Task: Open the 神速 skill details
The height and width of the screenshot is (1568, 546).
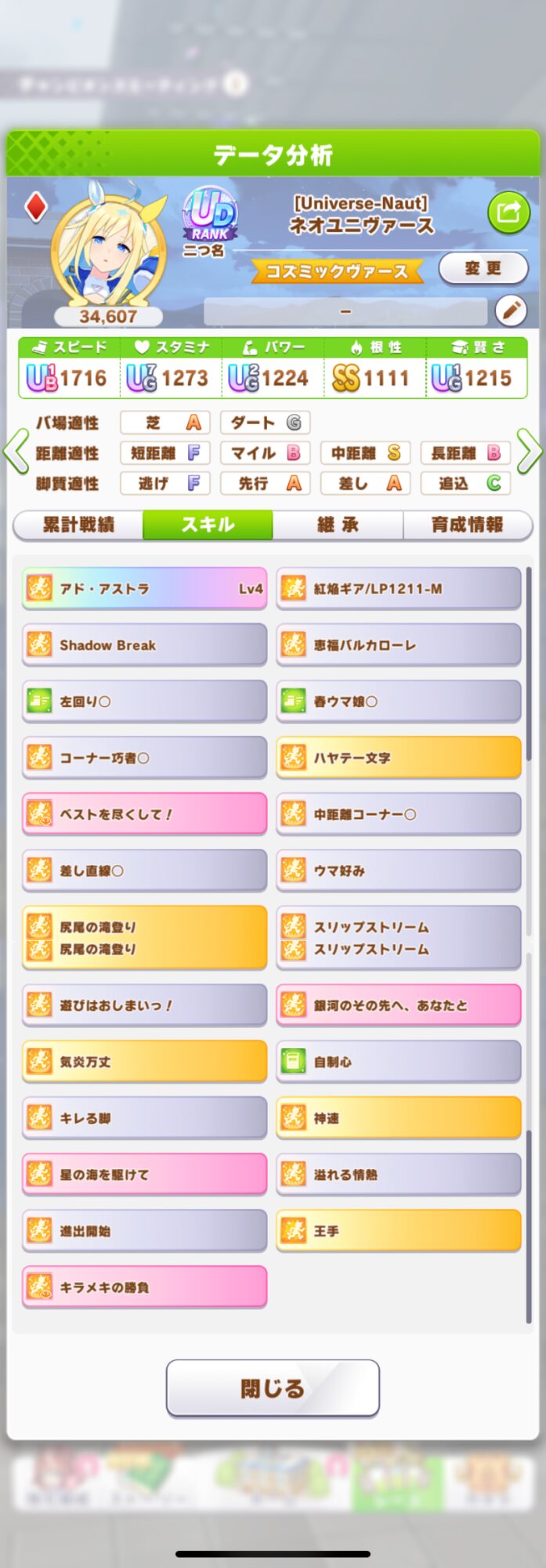Action: coord(398,1118)
